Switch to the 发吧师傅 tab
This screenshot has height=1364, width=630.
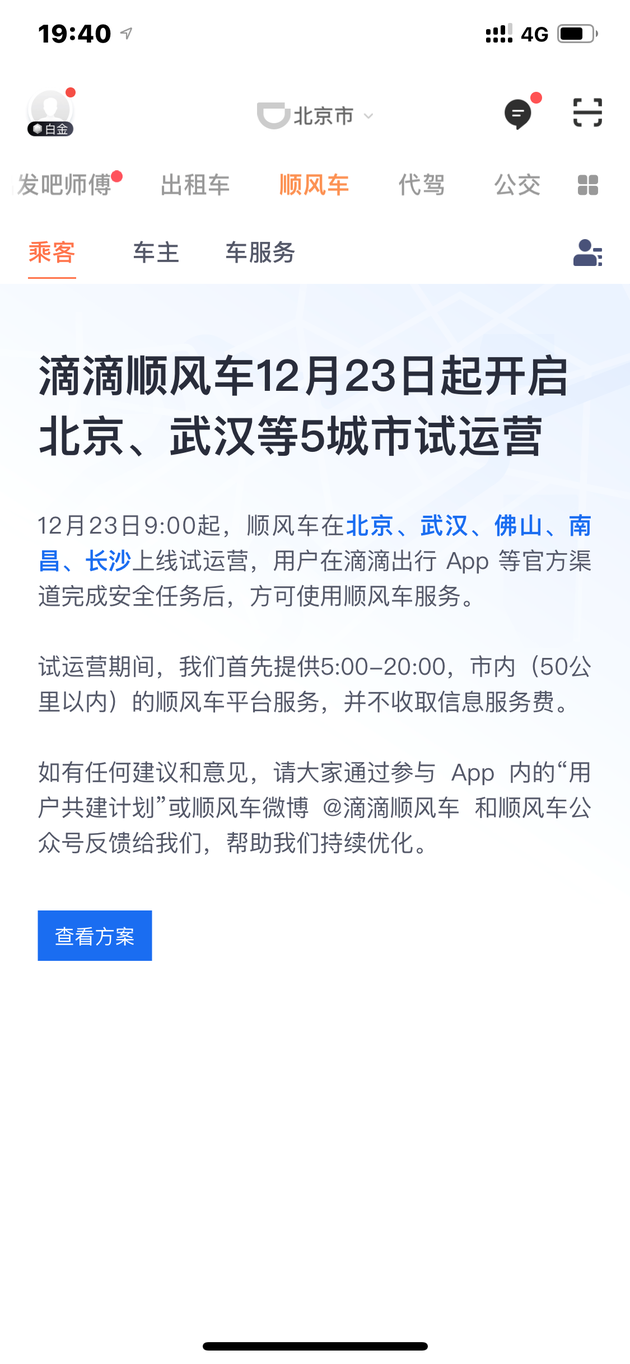pos(64,185)
